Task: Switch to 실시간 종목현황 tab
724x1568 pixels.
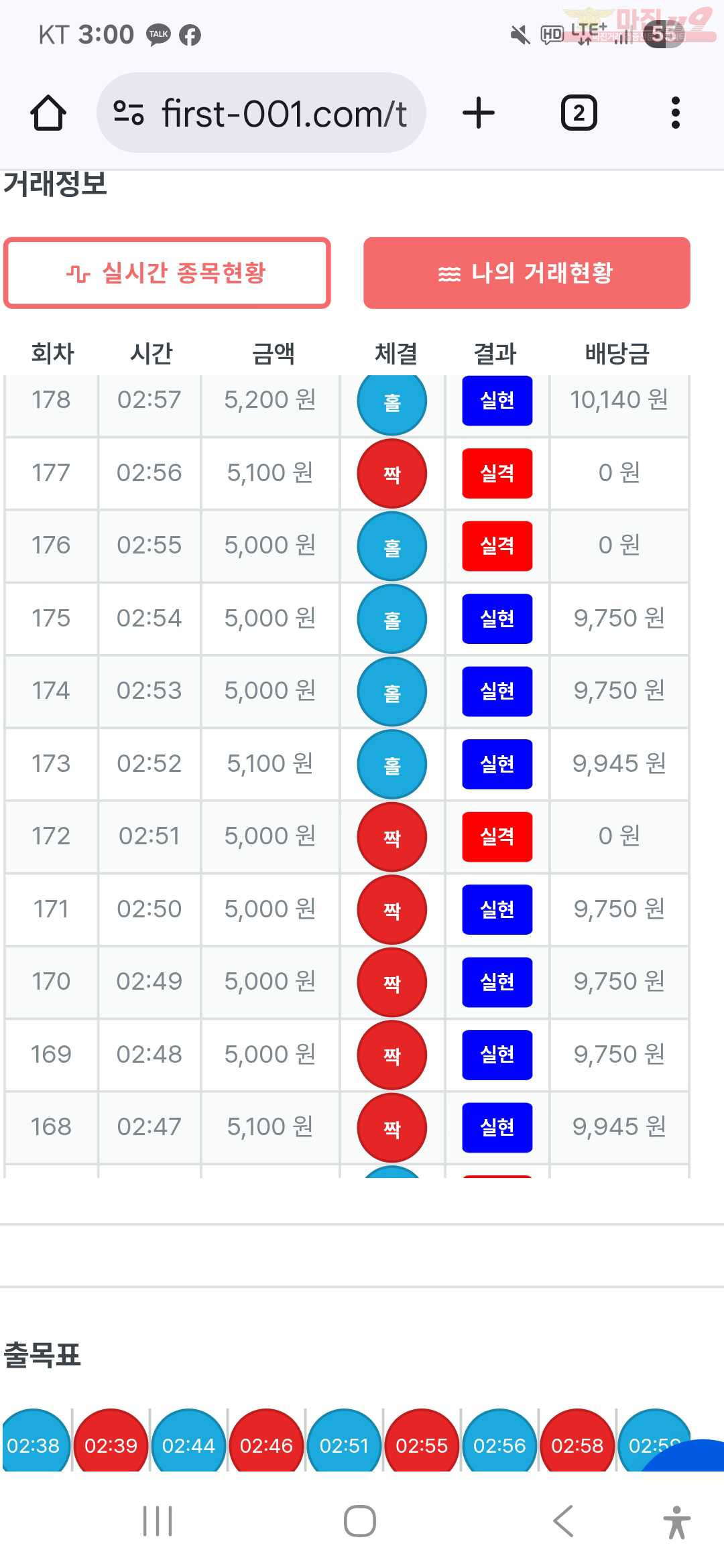Action: pos(167,273)
